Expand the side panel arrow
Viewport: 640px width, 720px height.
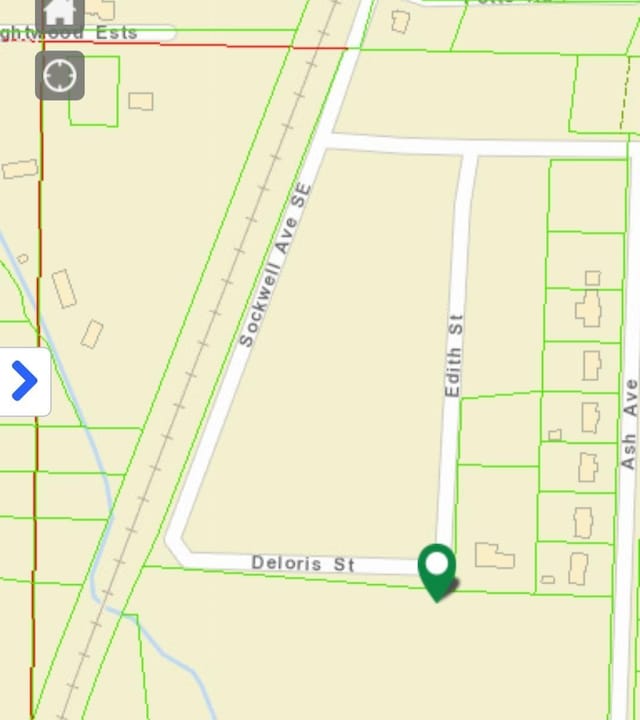coord(24,382)
